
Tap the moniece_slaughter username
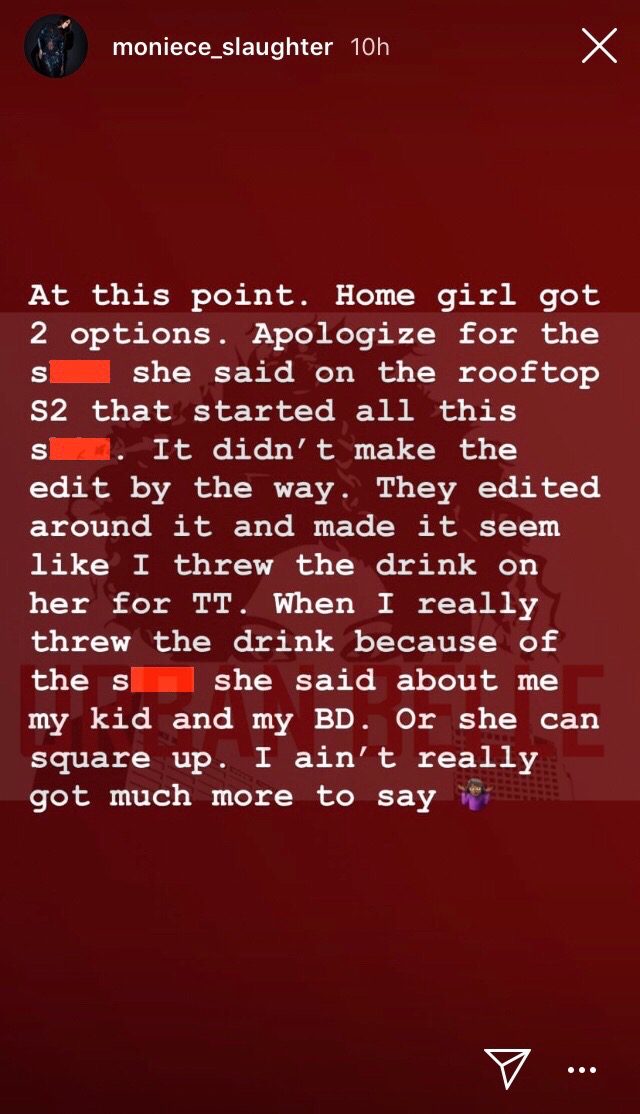(222, 47)
